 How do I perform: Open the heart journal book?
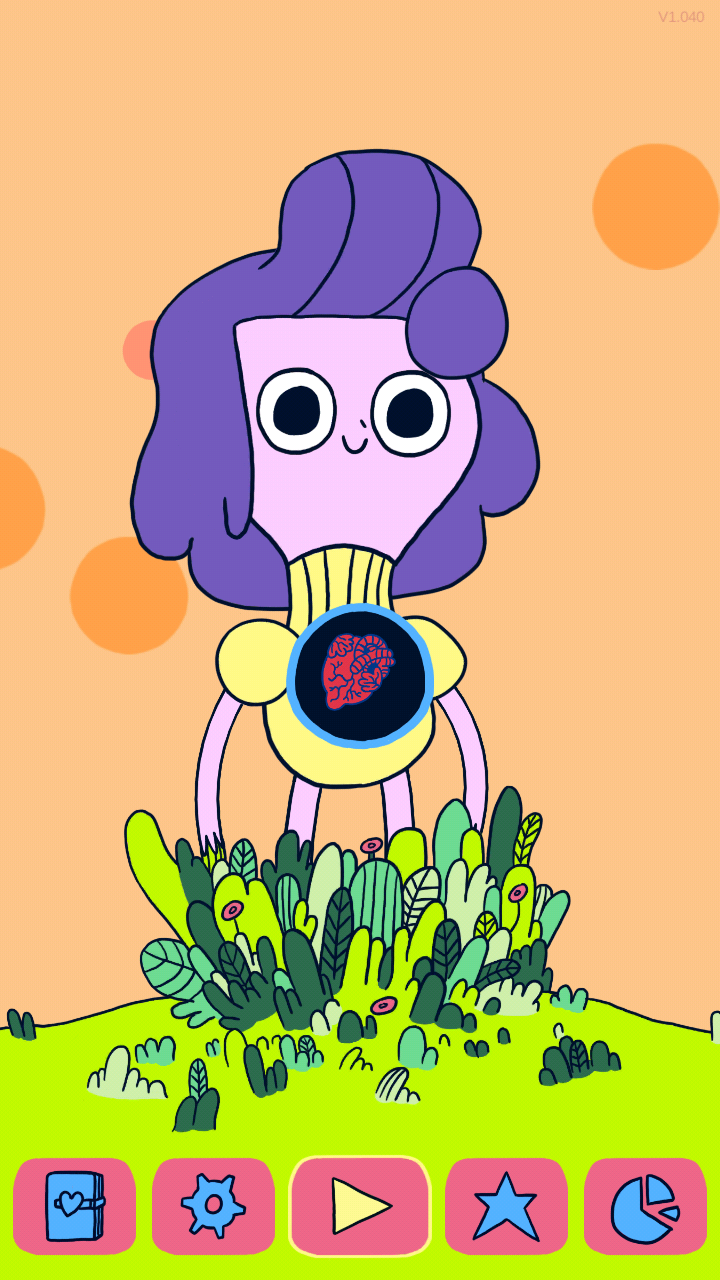(x=74, y=1206)
